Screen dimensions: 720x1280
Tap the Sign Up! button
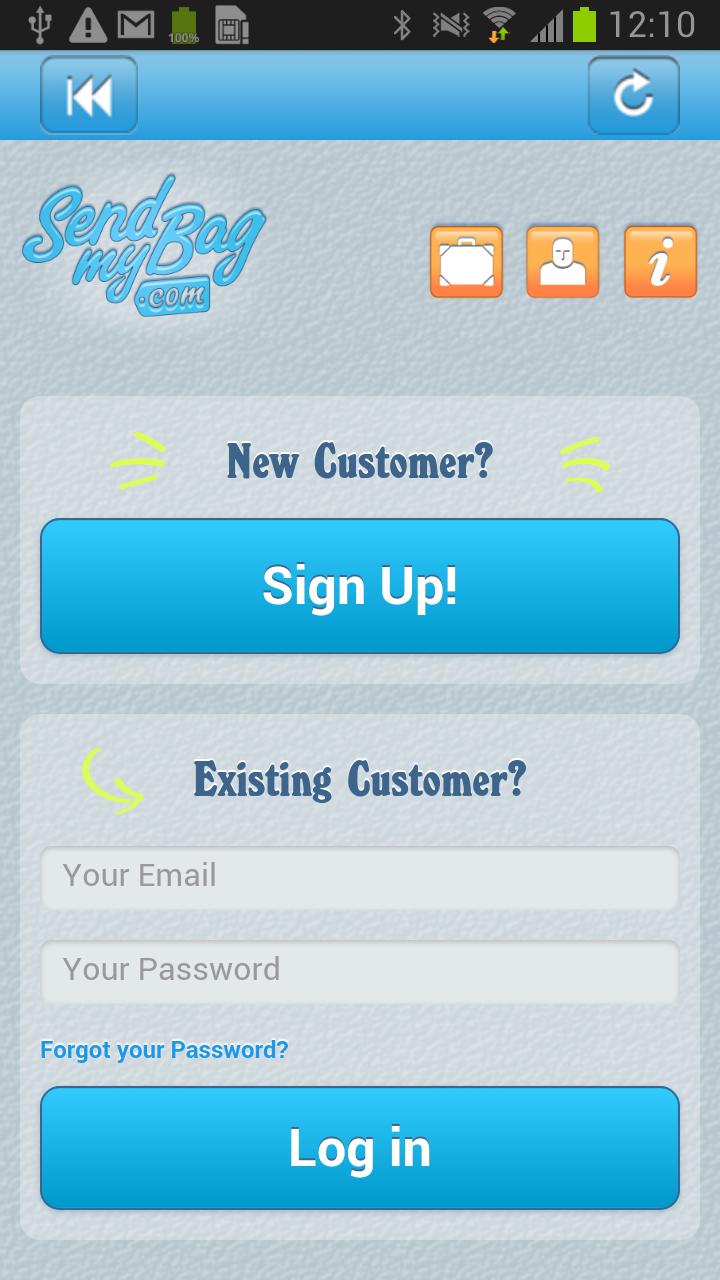(x=360, y=586)
